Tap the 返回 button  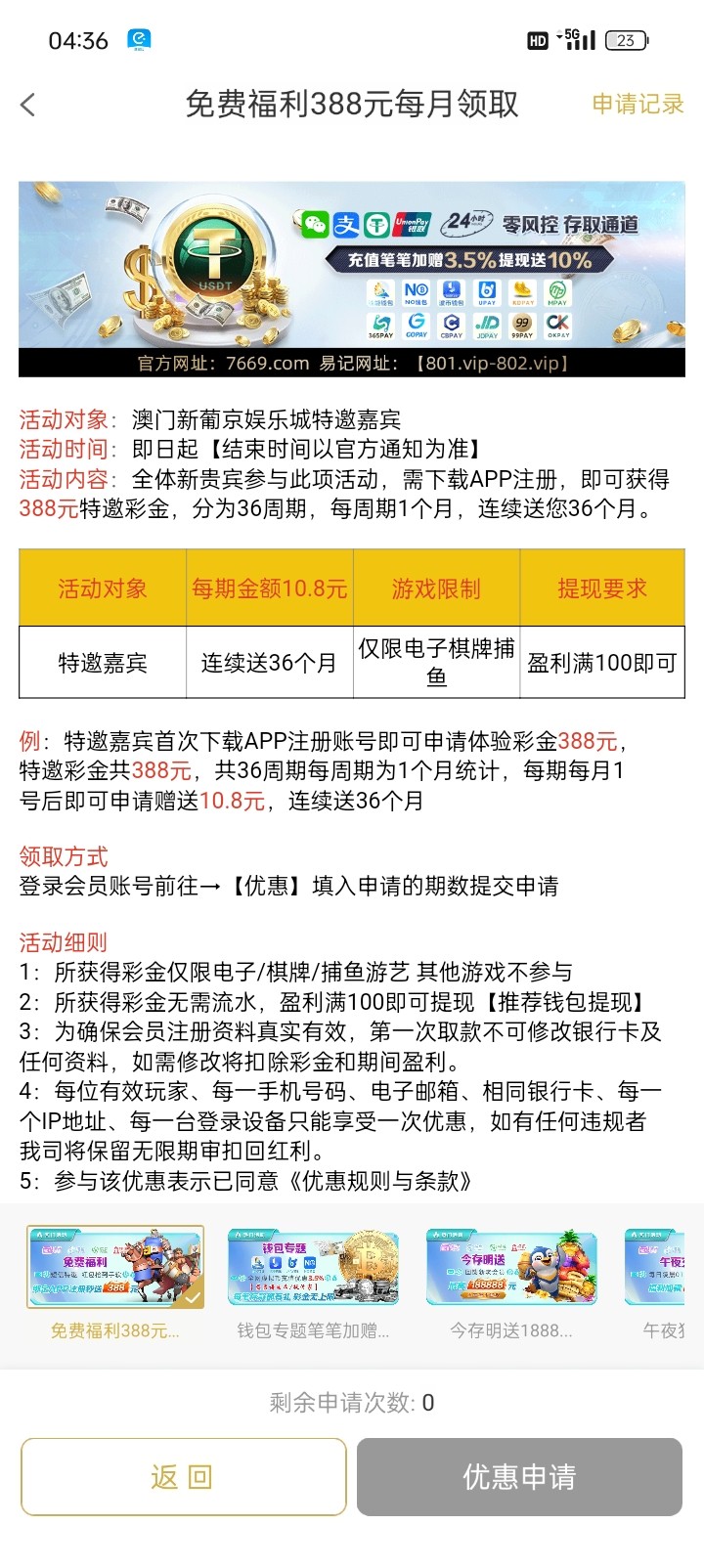(x=184, y=1476)
